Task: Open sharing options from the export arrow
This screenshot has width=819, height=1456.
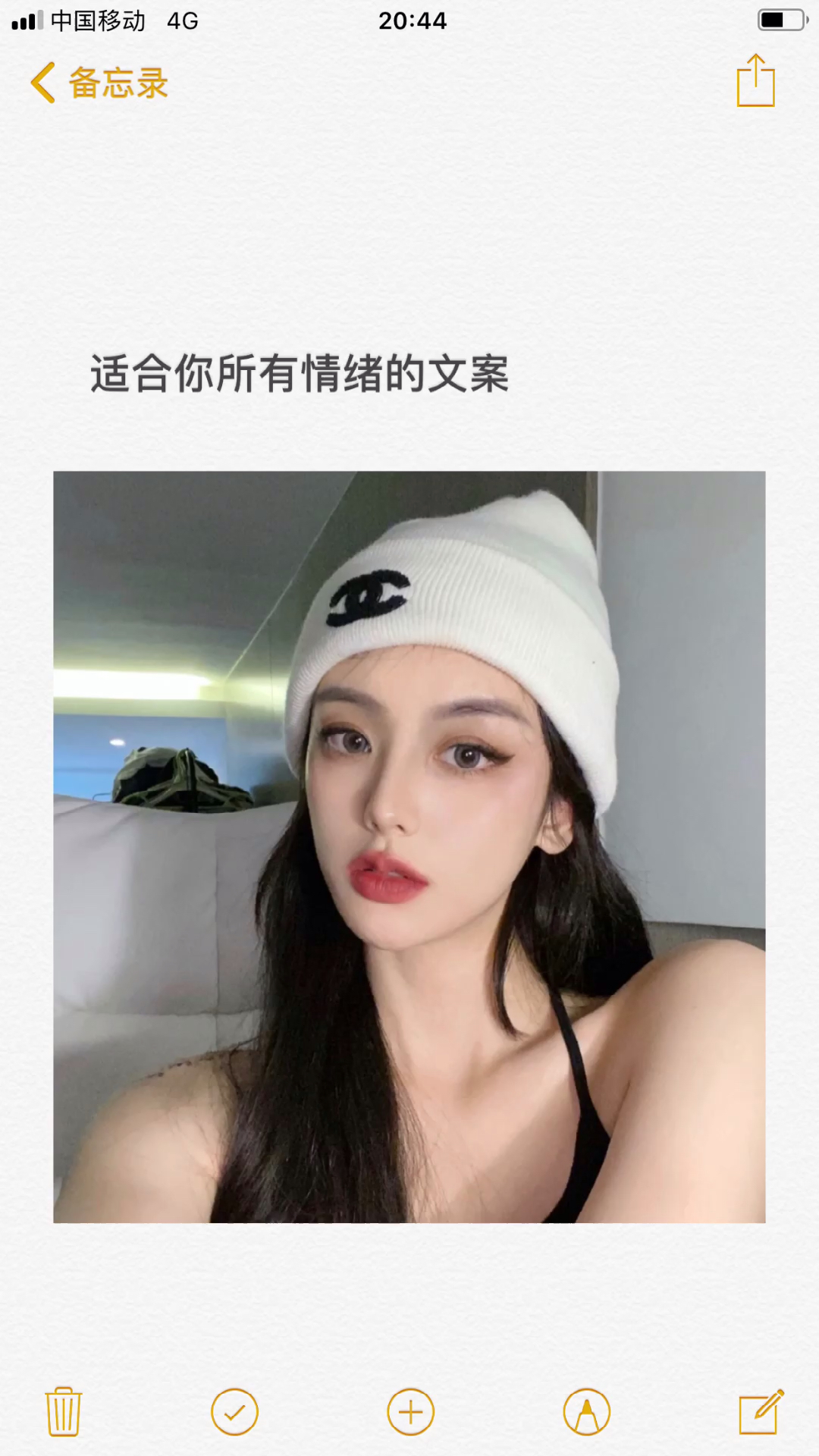Action: coord(755,80)
